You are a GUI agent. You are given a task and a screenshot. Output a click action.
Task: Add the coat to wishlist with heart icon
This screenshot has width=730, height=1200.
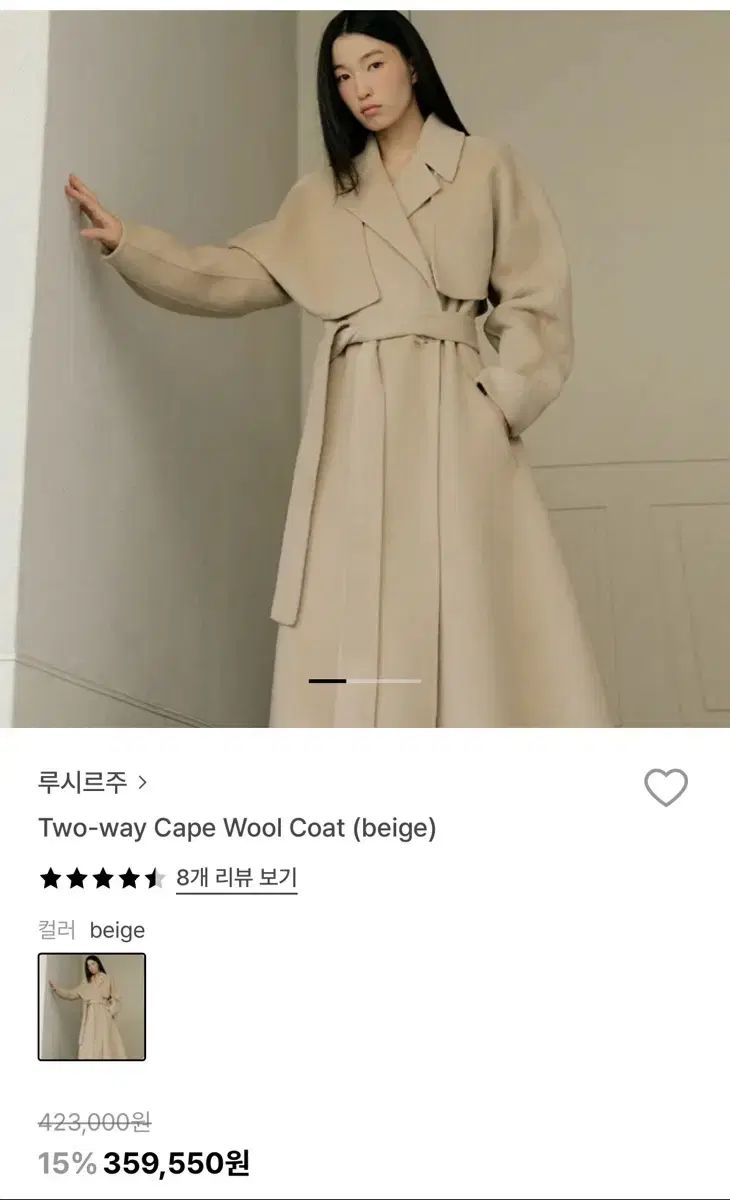click(x=666, y=788)
